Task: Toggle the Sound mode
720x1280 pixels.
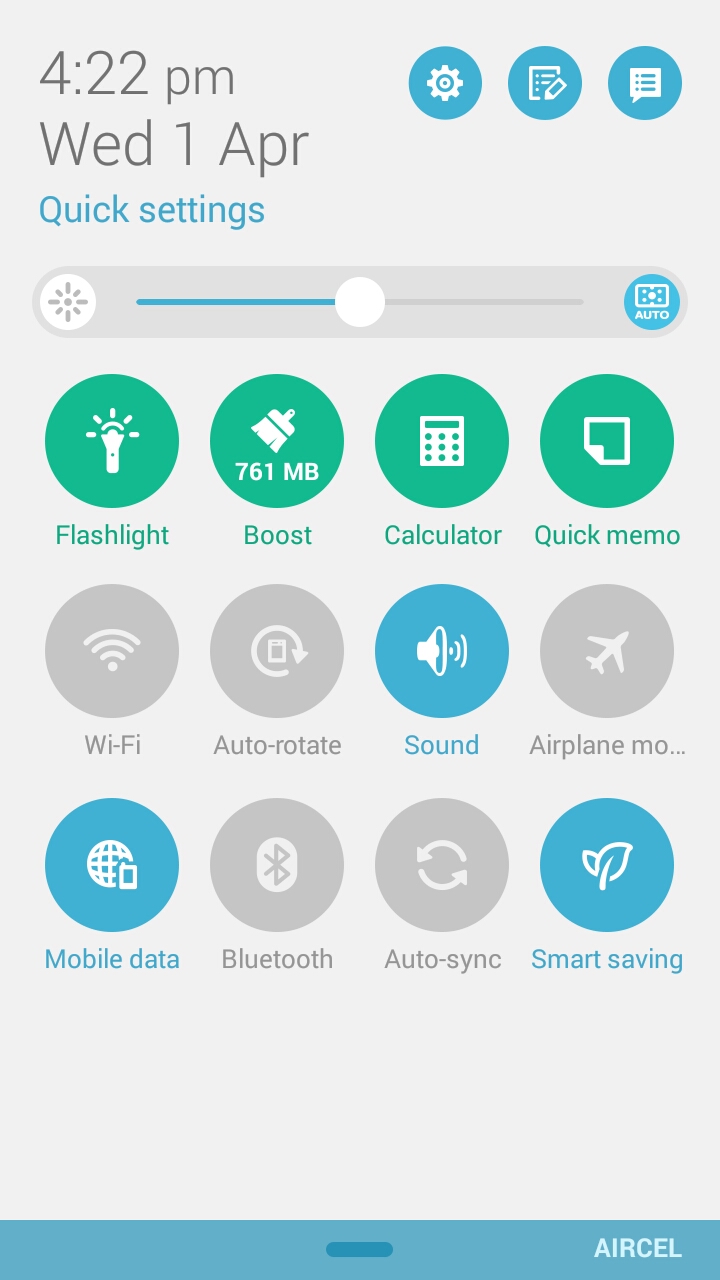Action: [x=442, y=651]
